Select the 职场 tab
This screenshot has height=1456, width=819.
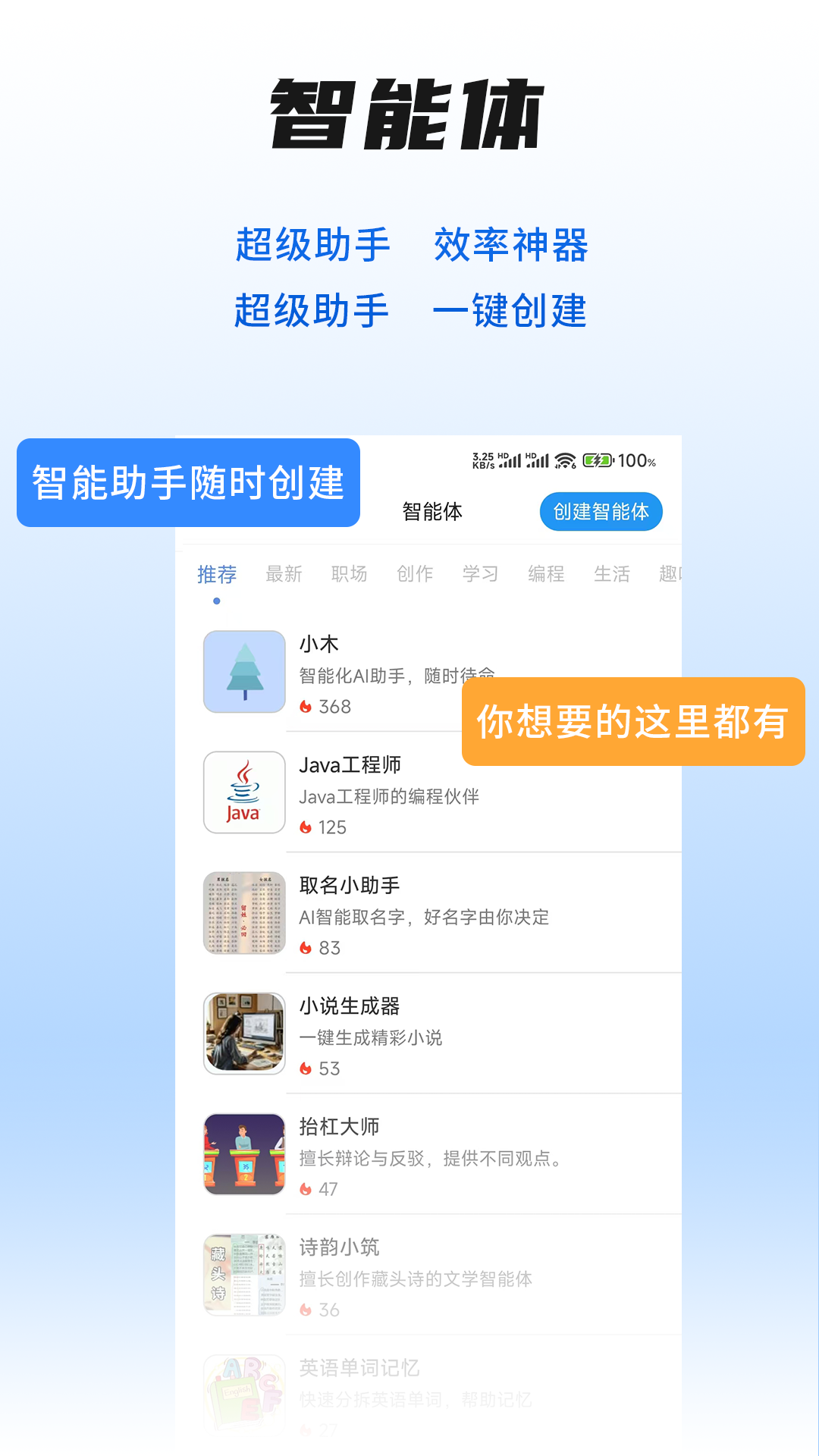click(x=350, y=574)
